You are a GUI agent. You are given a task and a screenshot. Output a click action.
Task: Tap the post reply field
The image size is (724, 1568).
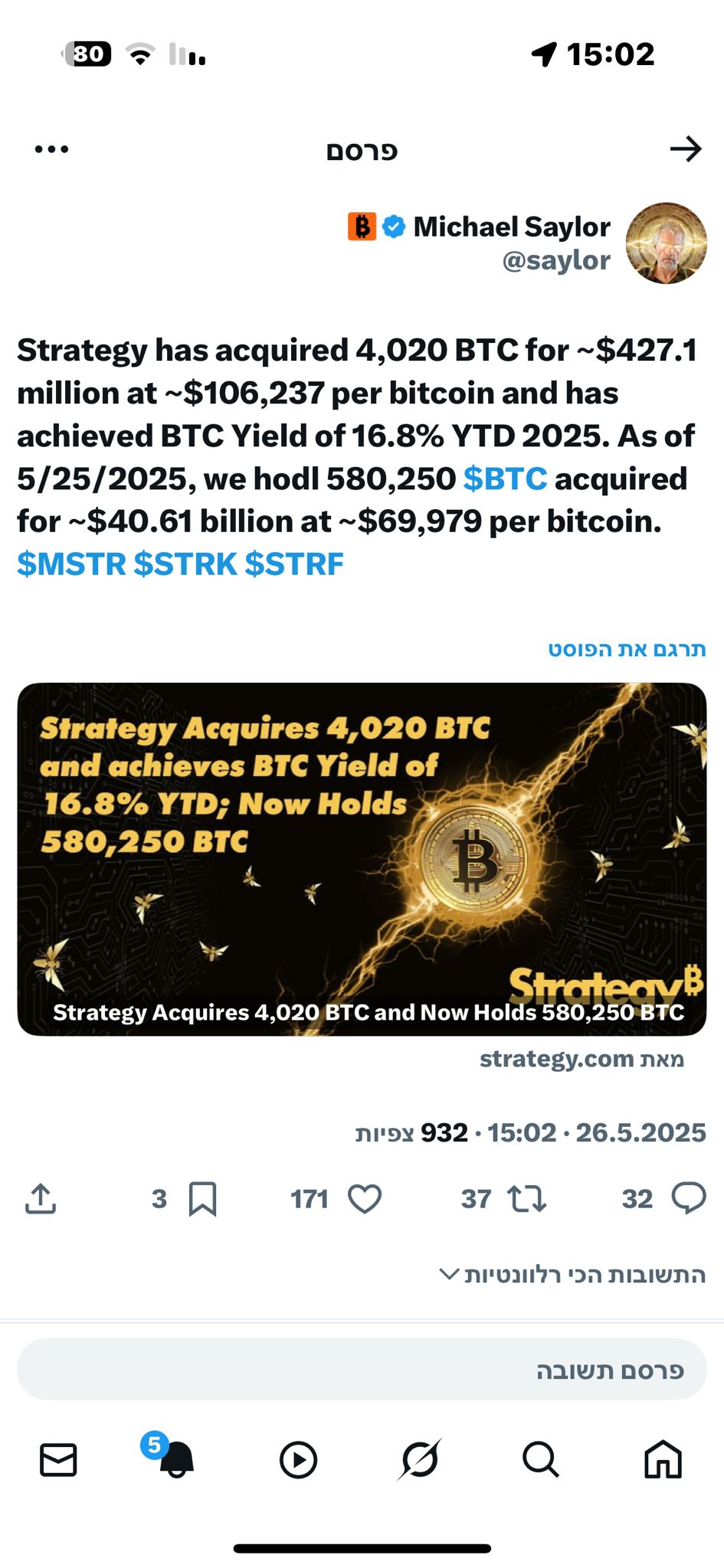pos(362,1370)
